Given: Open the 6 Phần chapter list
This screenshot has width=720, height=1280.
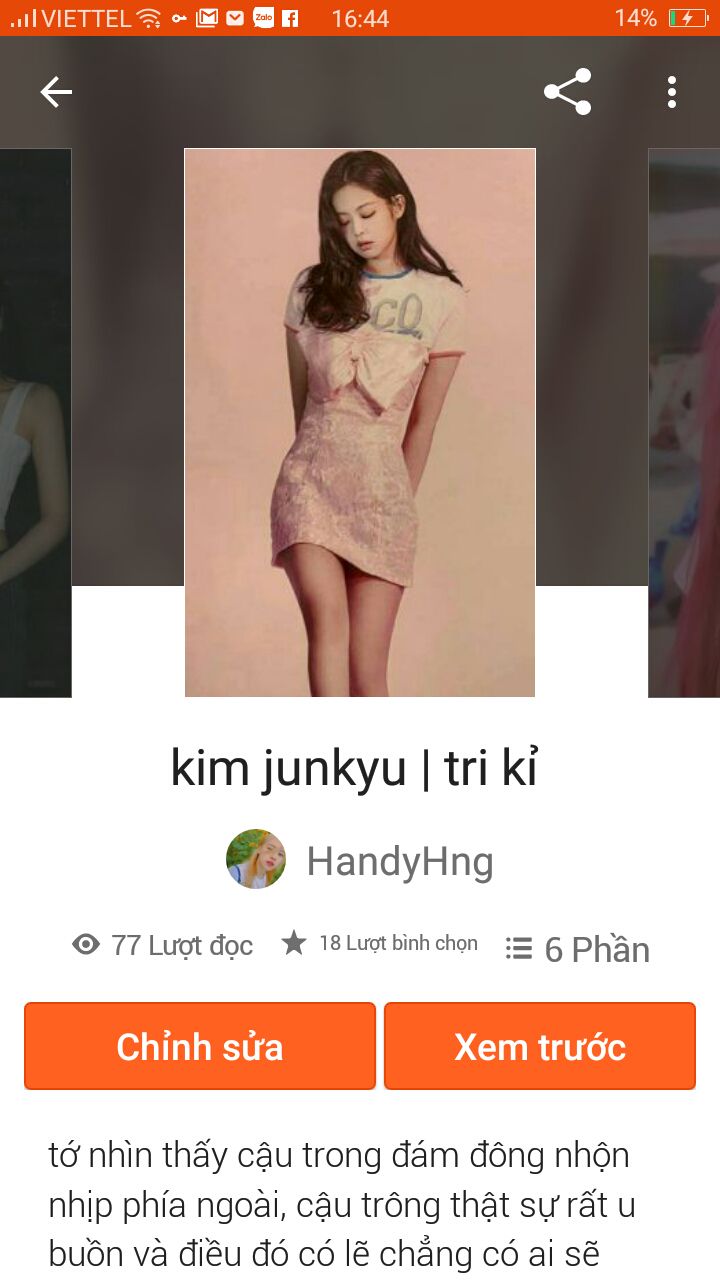Looking at the screenshot, I should (578, 948).
